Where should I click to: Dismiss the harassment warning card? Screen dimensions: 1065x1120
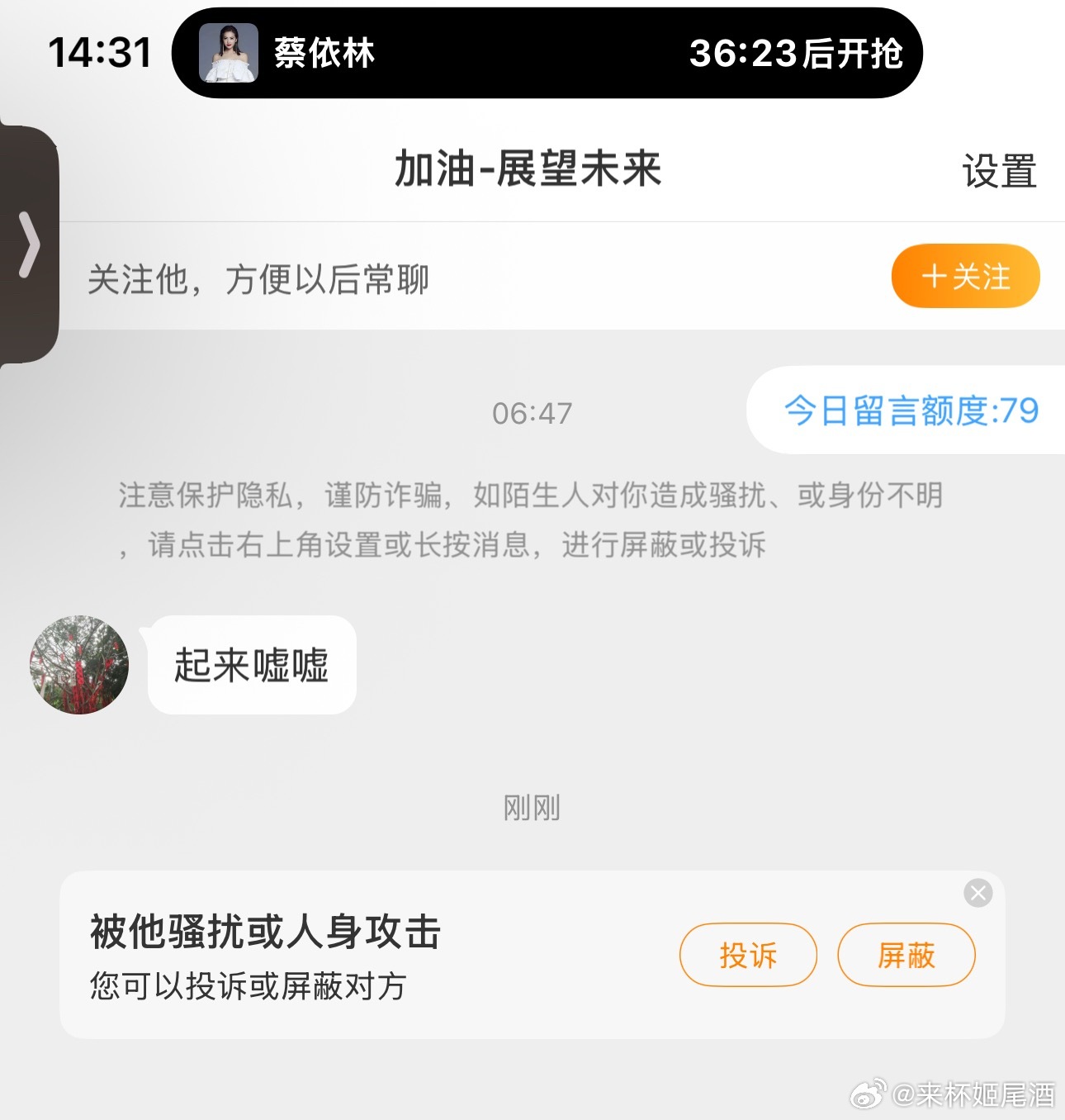[x=978, y=893]
